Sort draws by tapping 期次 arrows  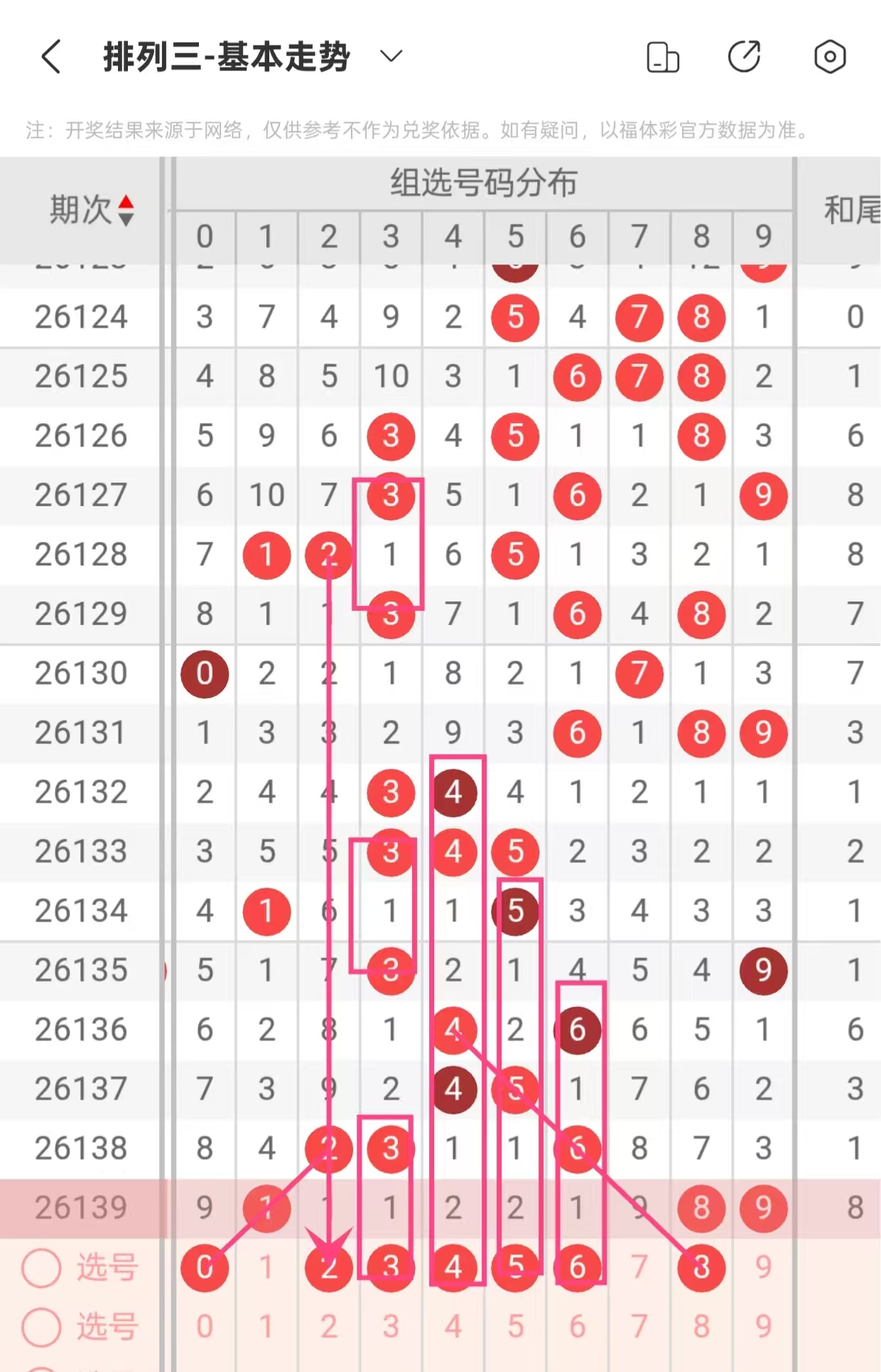[126, 210]
